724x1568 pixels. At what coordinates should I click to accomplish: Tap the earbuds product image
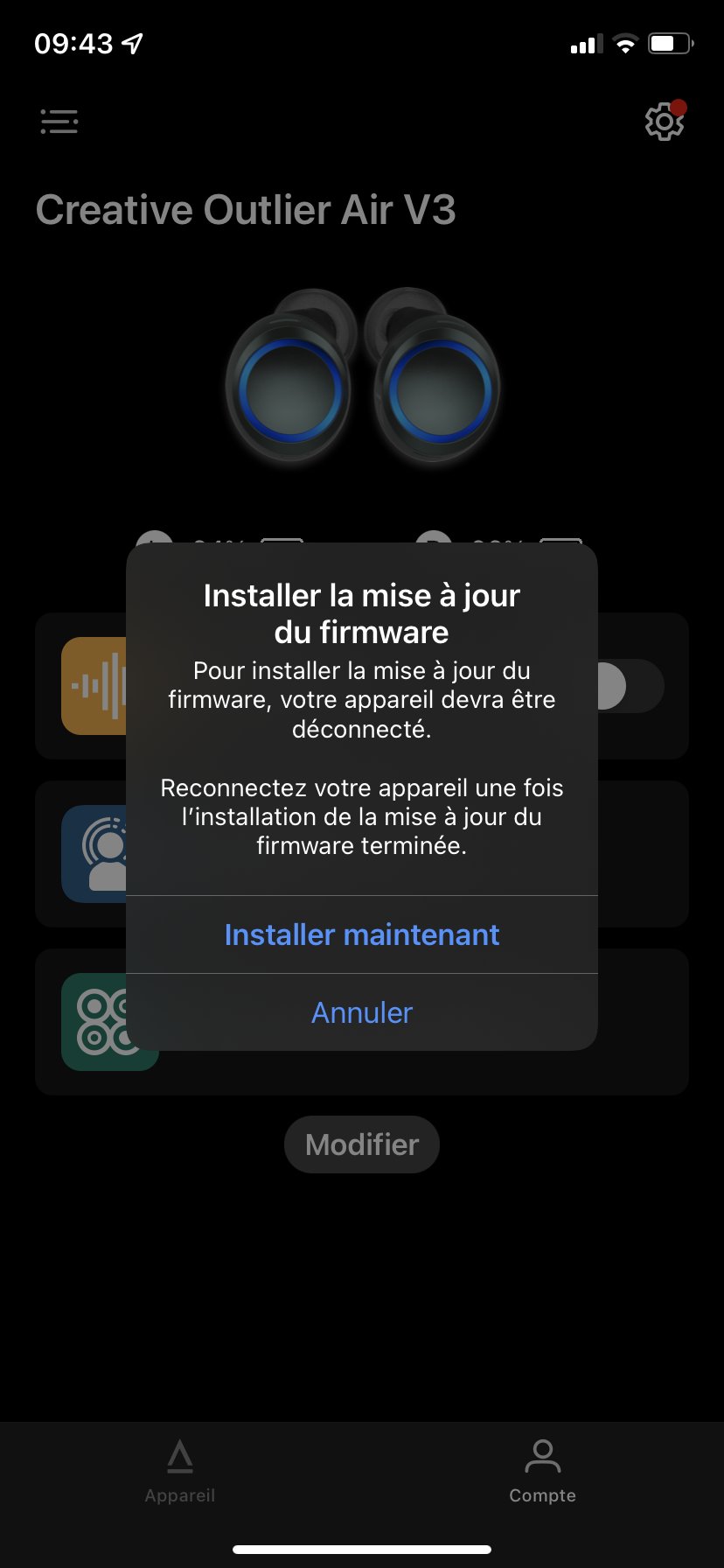[x=362, y=381]
